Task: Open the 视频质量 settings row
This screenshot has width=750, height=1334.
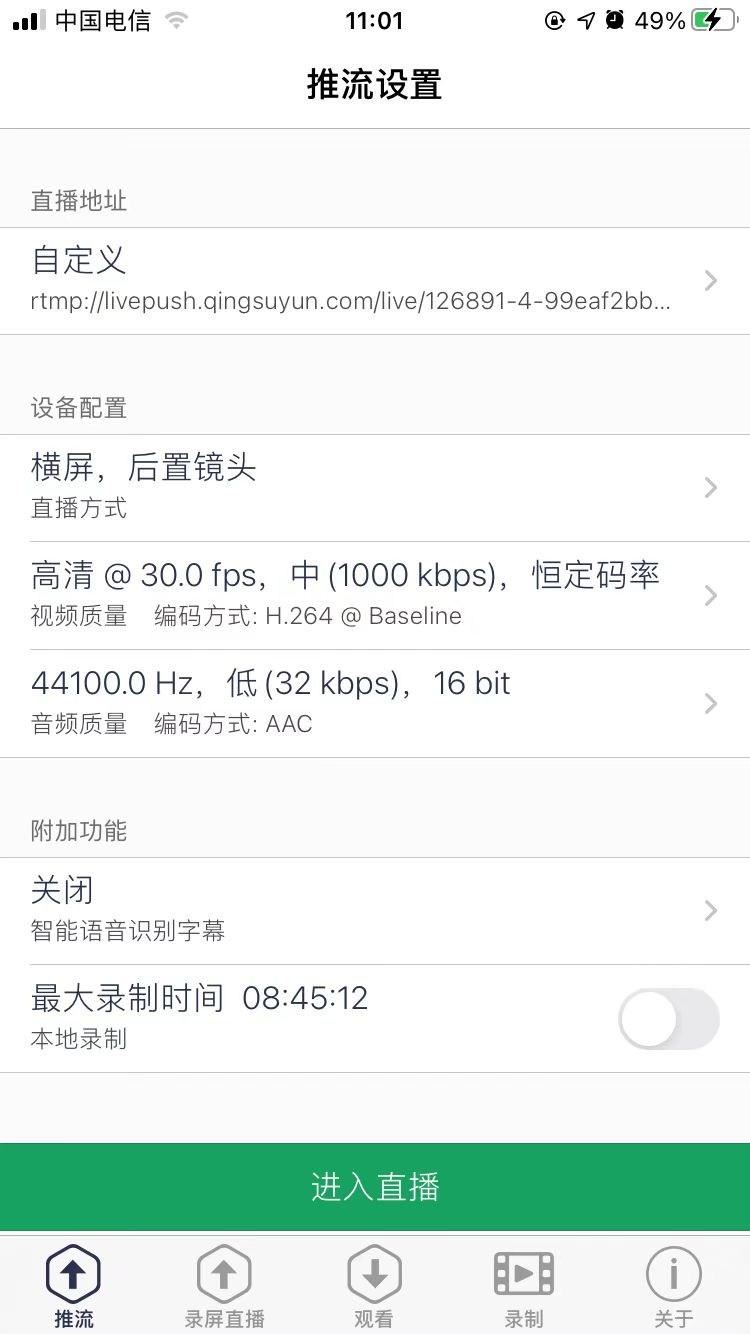Action: 375,596
